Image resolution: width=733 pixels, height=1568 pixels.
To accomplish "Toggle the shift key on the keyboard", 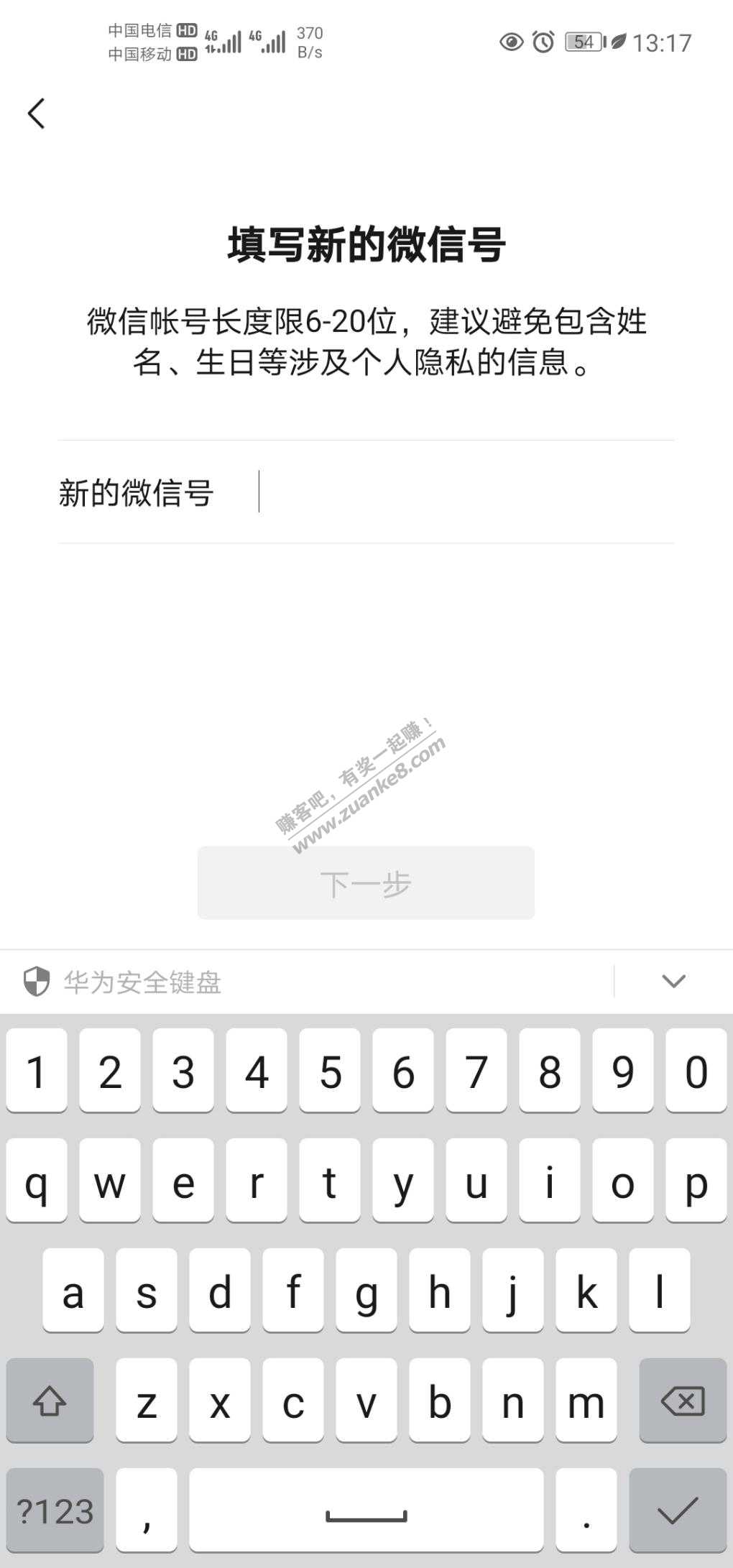I will click(x=50, y=1401).
